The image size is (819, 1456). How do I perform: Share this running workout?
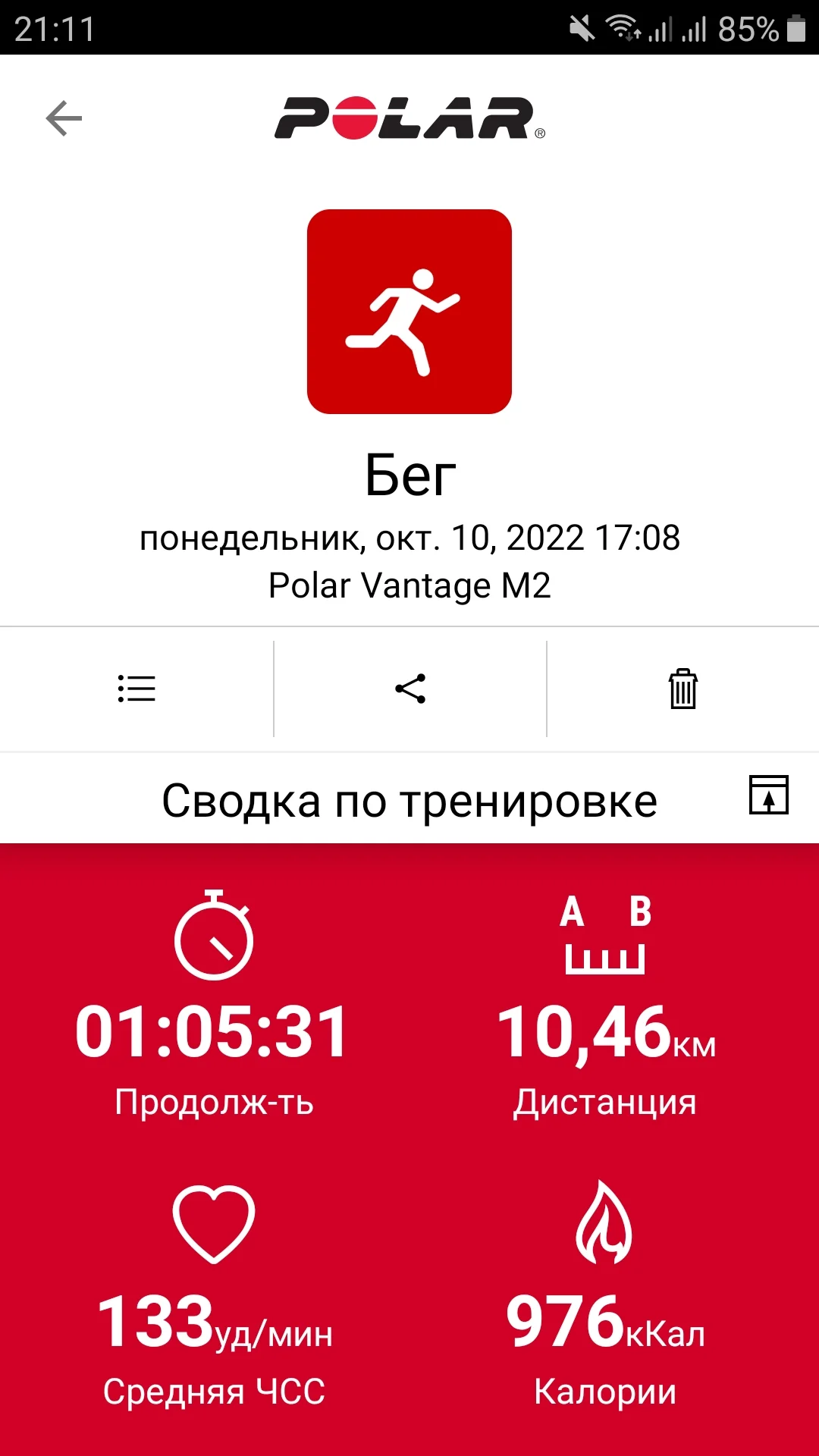[410, 689]
